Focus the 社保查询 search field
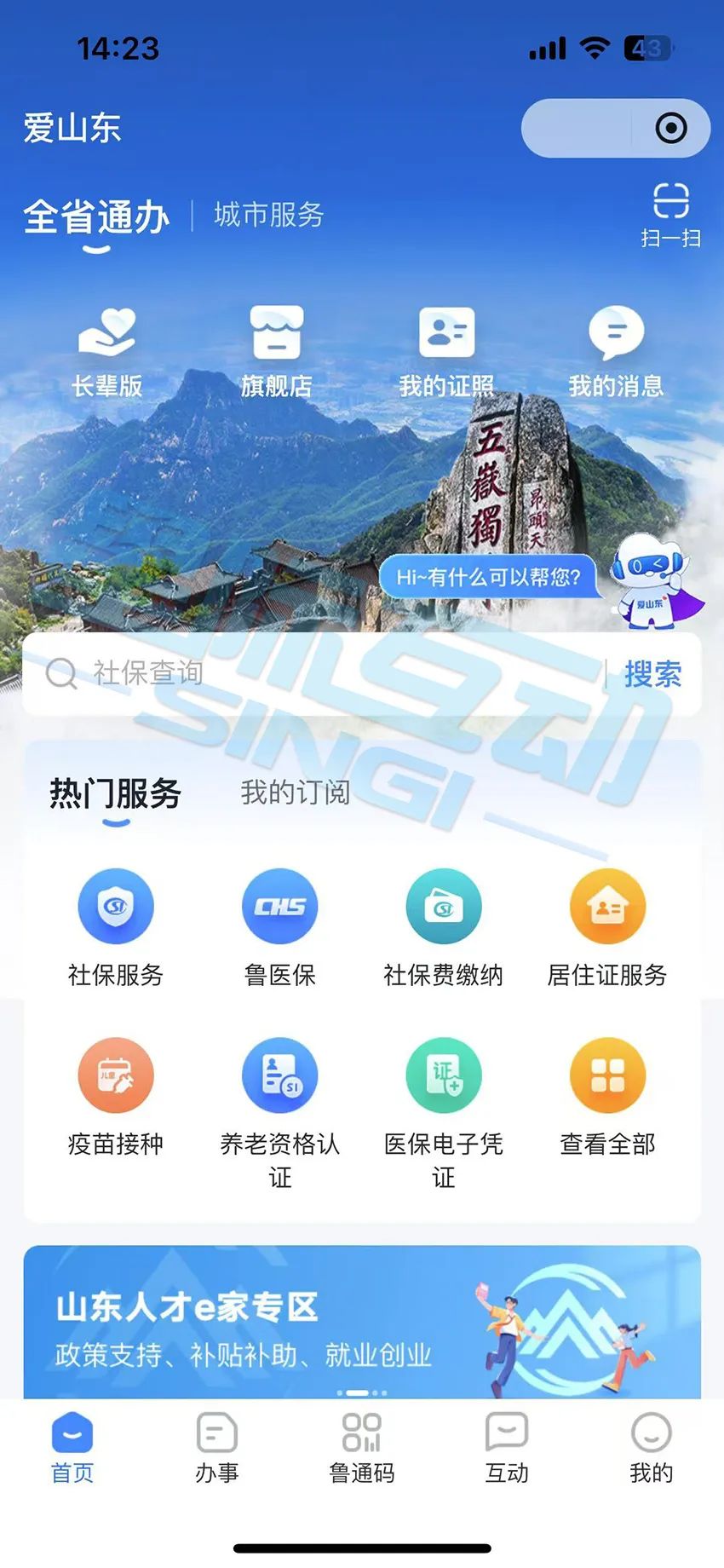724x1568 pixels. 324,673
